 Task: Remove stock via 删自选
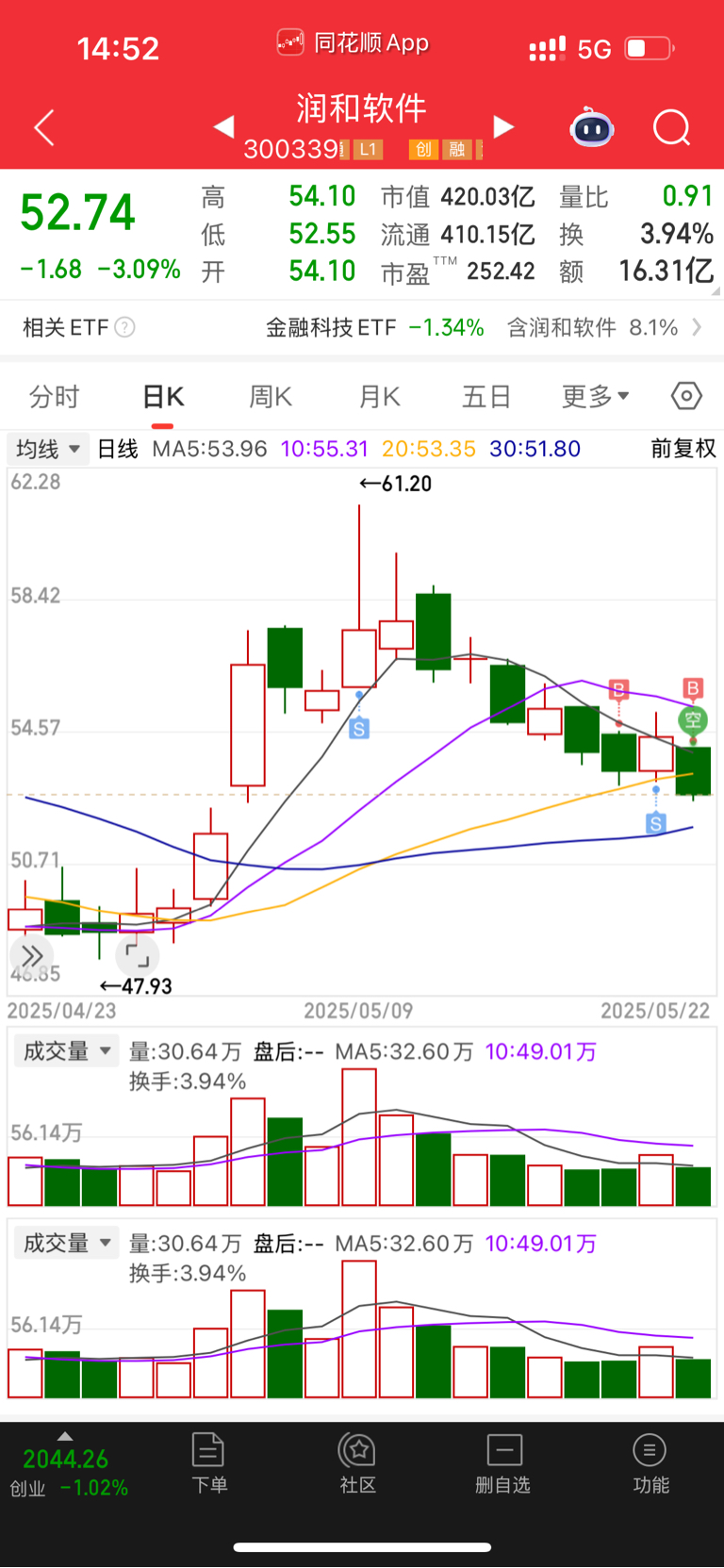point(503,1463)
